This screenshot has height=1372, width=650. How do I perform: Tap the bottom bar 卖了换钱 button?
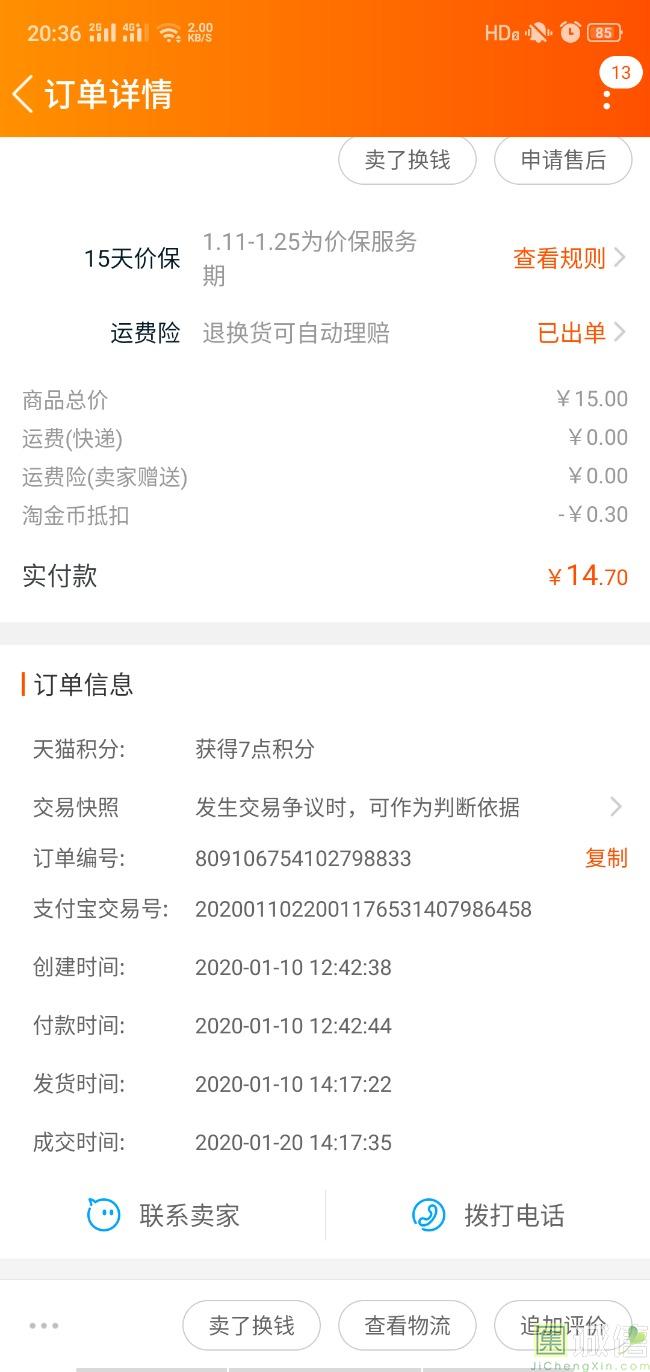[x=251, y=1325]
